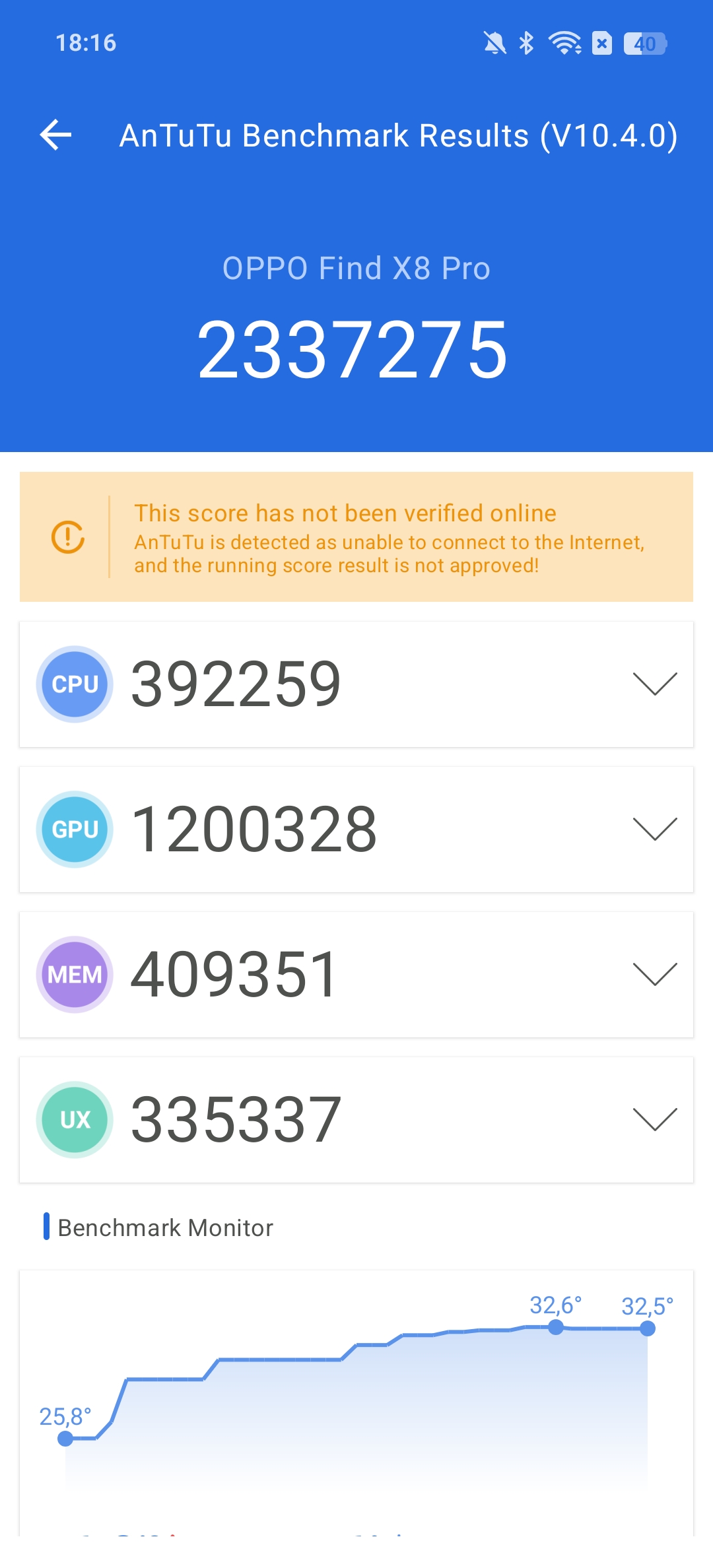713x1568 pixels.
Task: Expand the CPU score details
Action: 655,684
